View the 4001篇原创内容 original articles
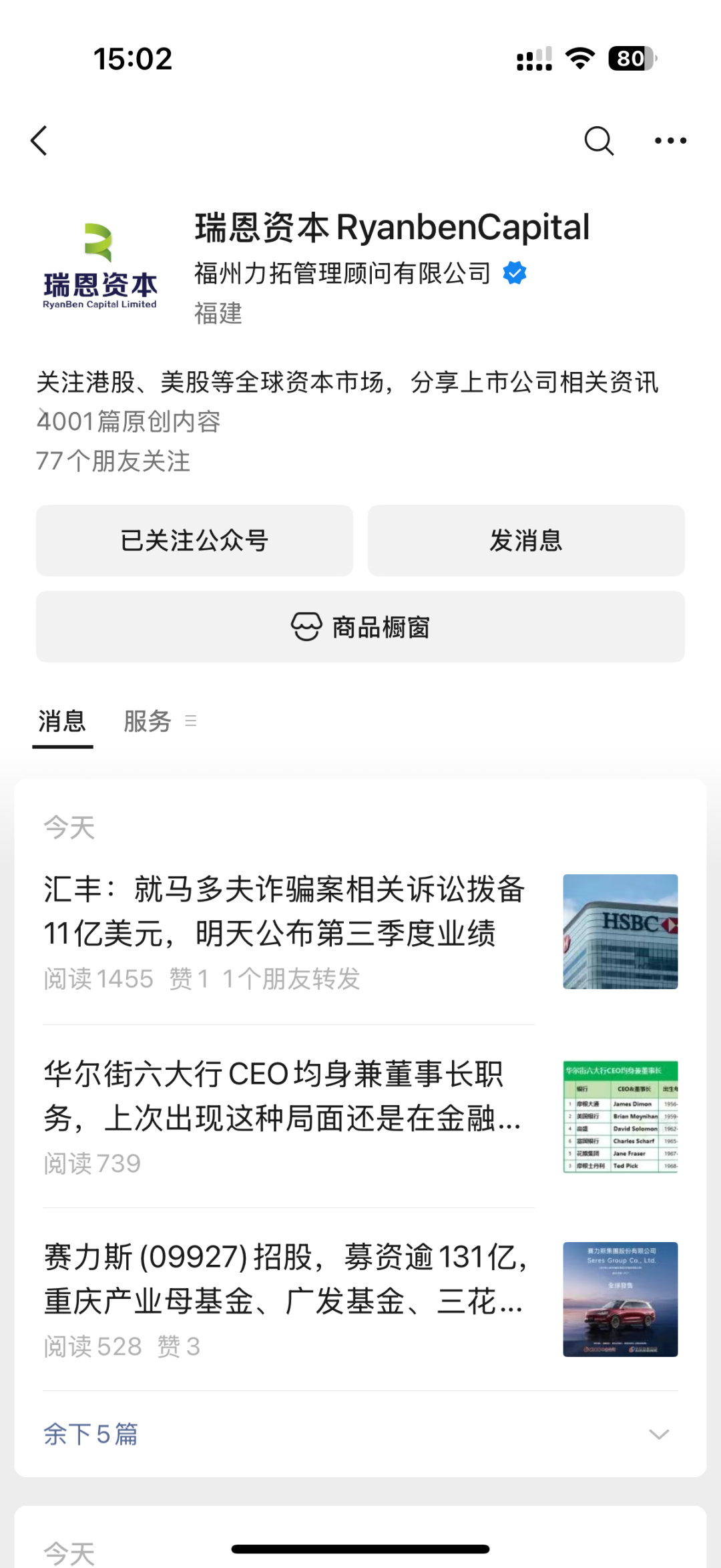721x1568 pixels. (129, 421)
